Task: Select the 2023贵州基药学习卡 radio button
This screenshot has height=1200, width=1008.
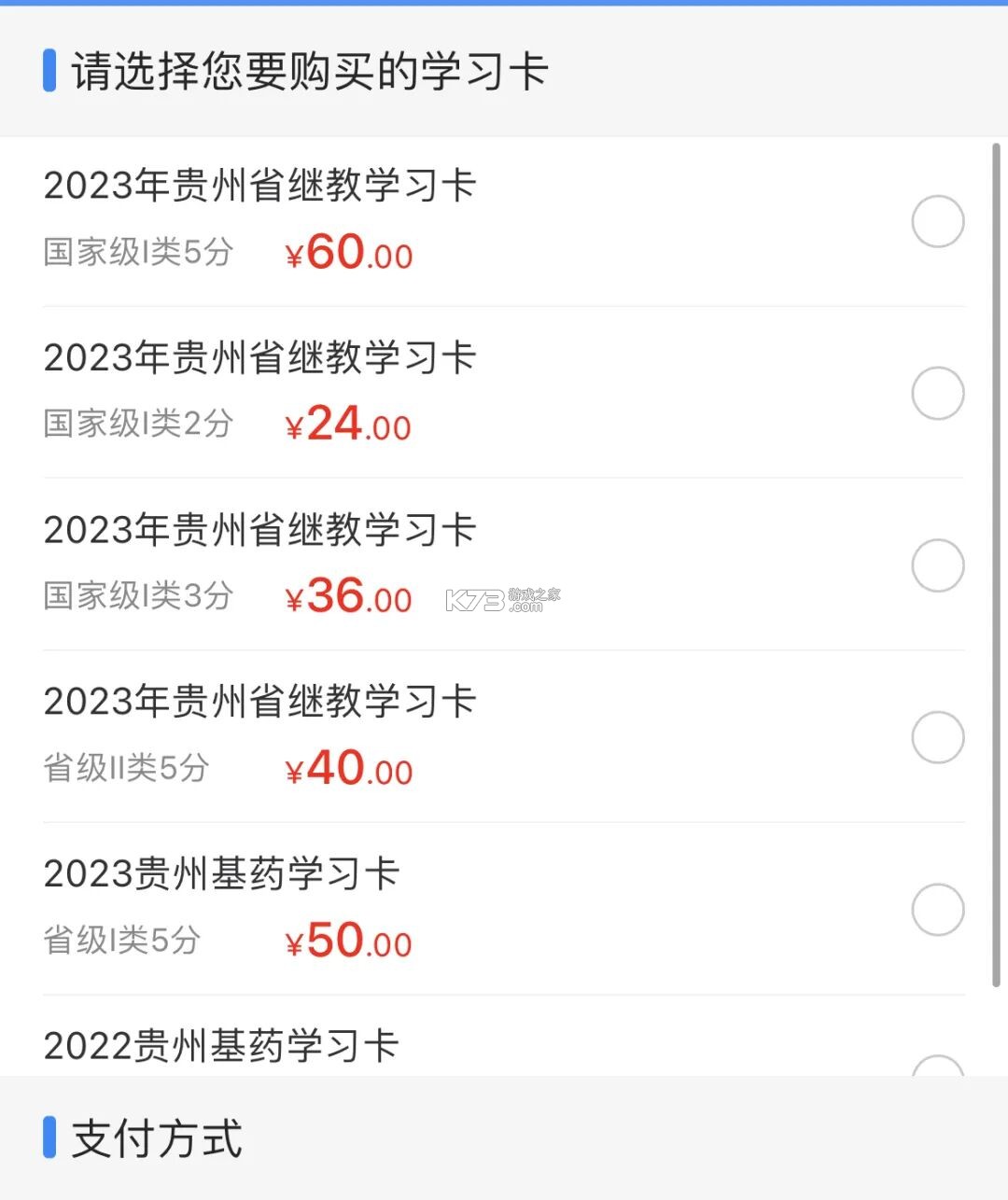Action: (x=937, y=908)
